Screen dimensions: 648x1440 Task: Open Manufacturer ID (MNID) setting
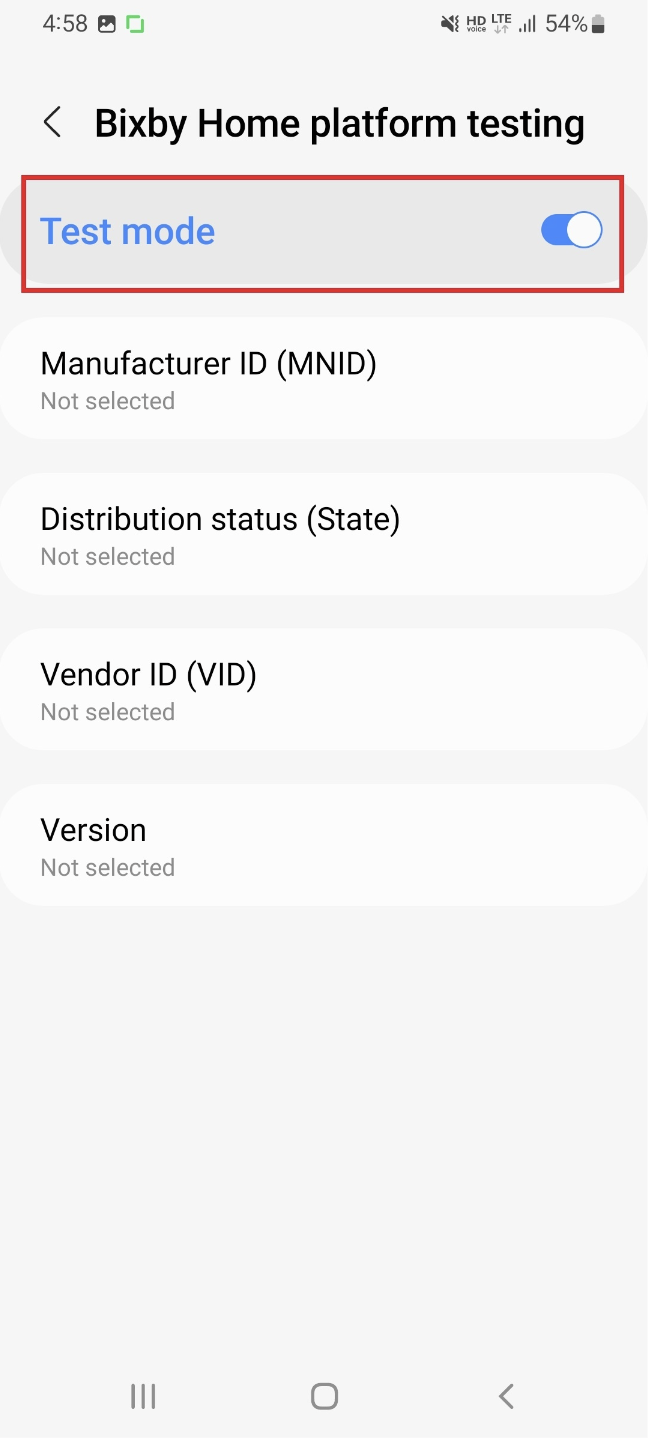point(324,379)
